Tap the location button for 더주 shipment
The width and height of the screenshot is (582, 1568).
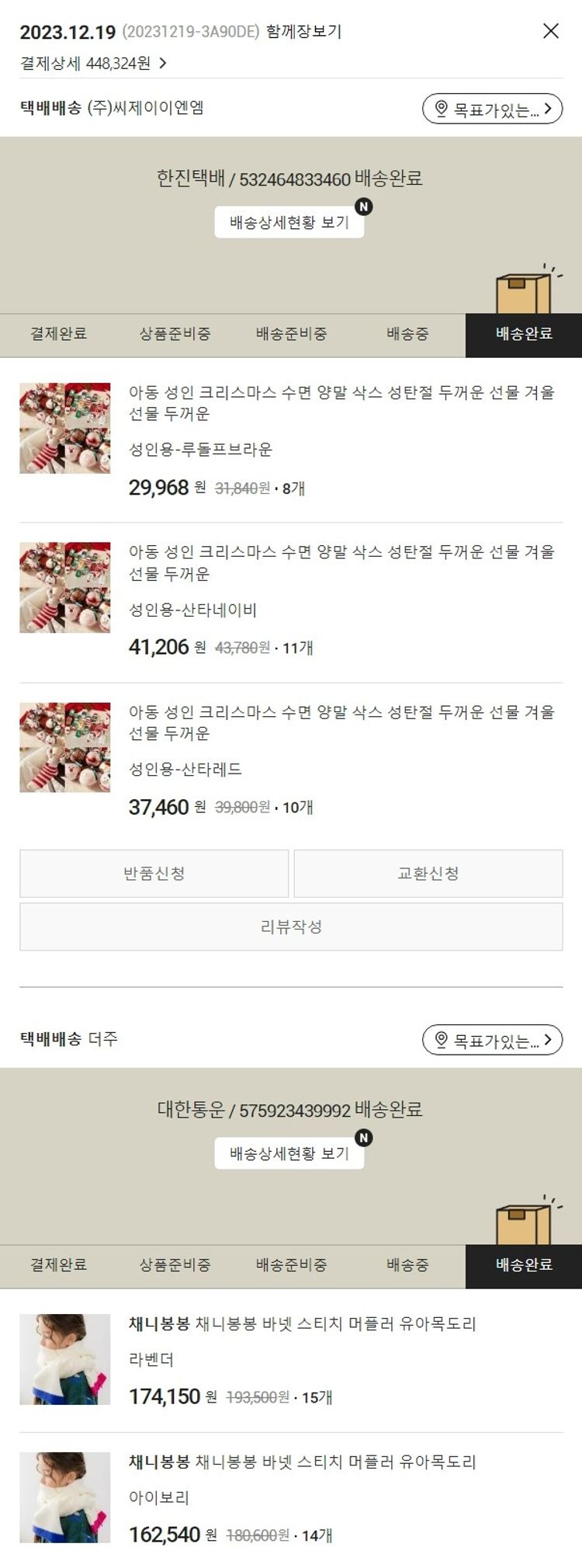(x=492, y=1040)
